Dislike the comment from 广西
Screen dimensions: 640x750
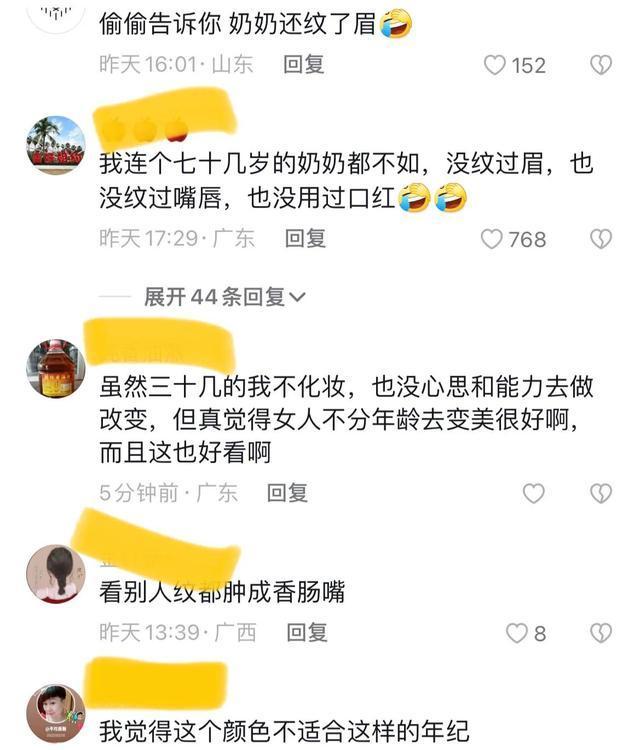[x=600, y=633]
